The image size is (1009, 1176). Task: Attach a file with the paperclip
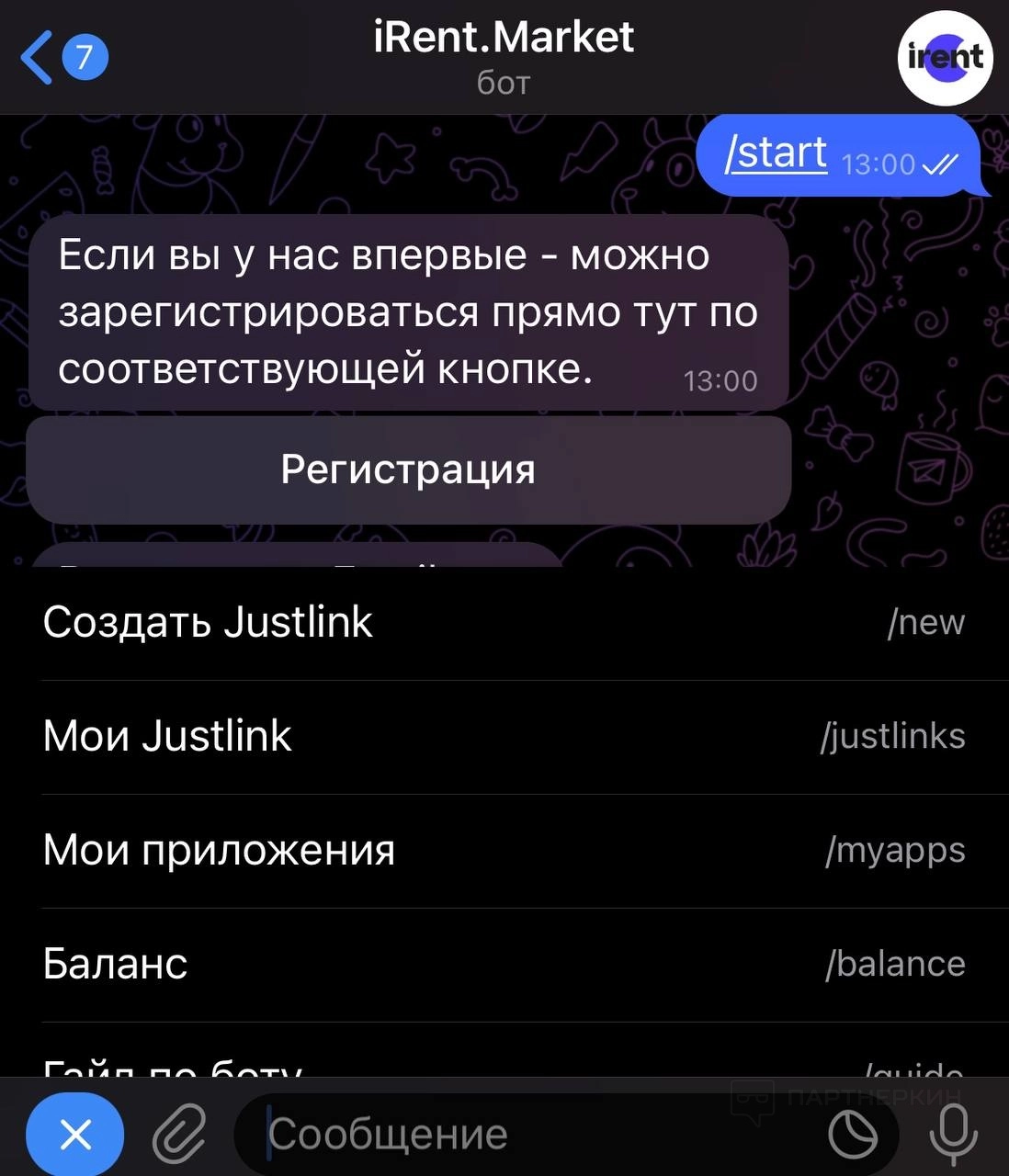[x=178, y=1135]
